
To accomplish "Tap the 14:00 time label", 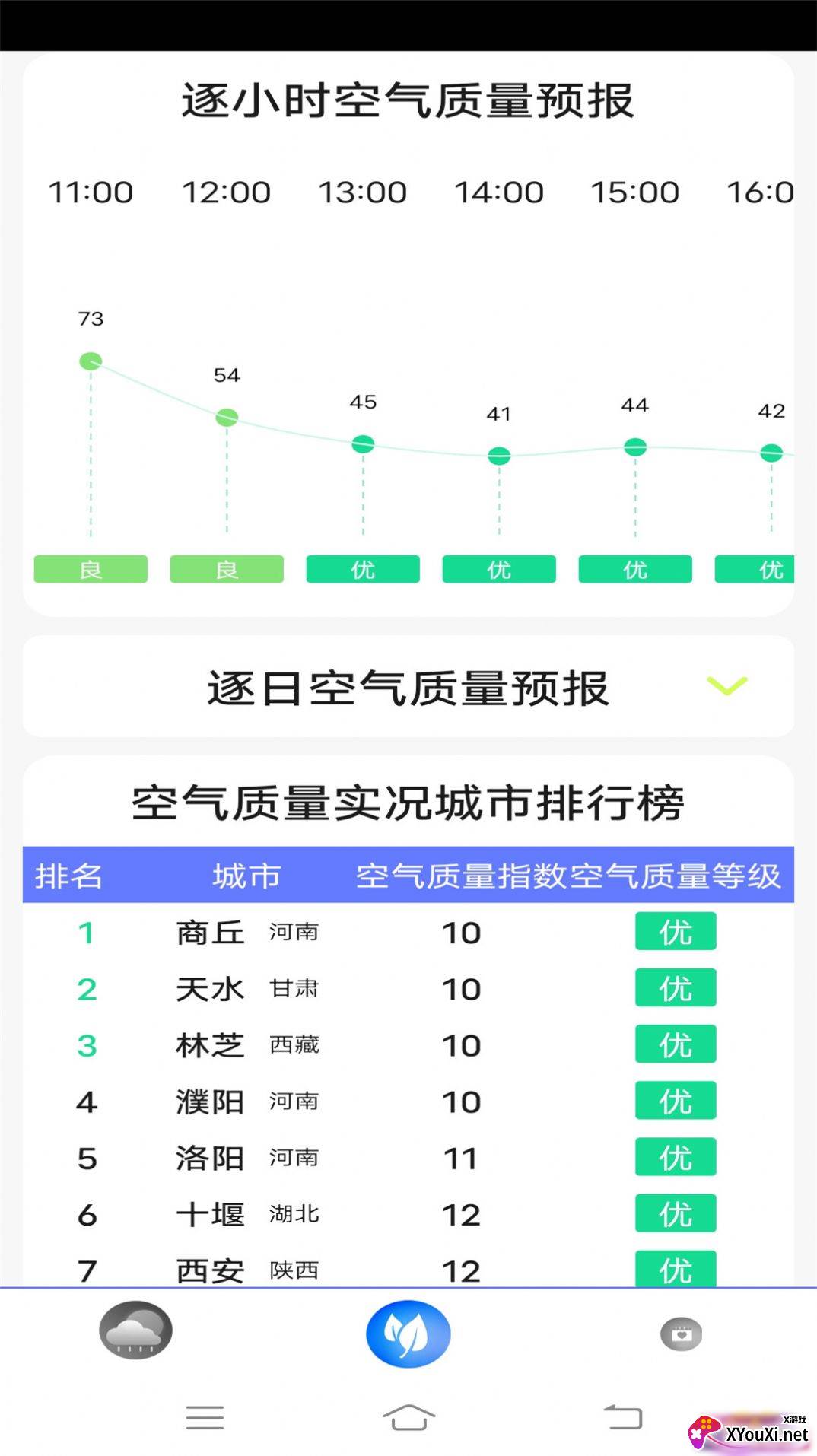I will coord(500,192).
